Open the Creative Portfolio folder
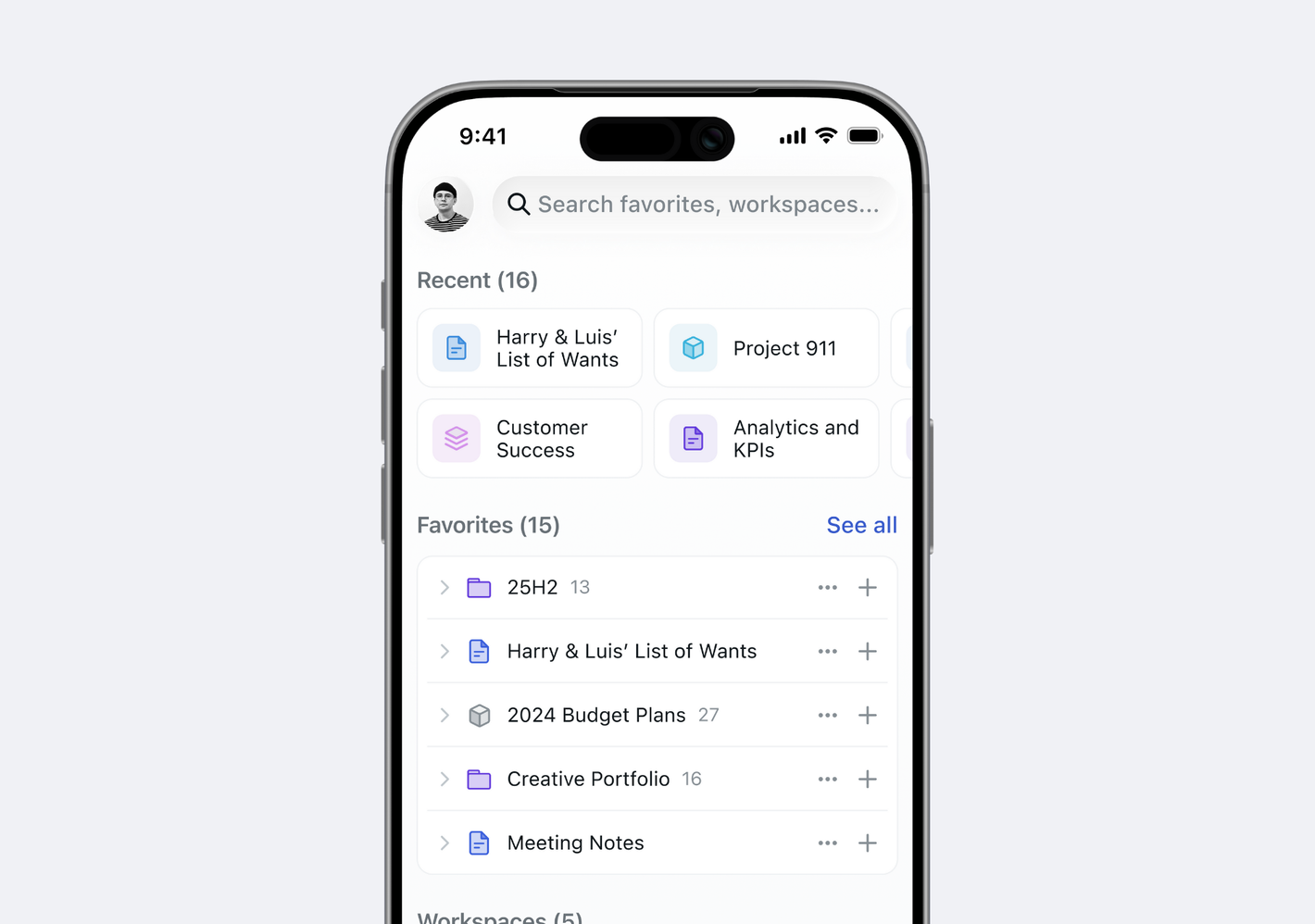Viewport: 1315px width, 924px height. (587, 780)
